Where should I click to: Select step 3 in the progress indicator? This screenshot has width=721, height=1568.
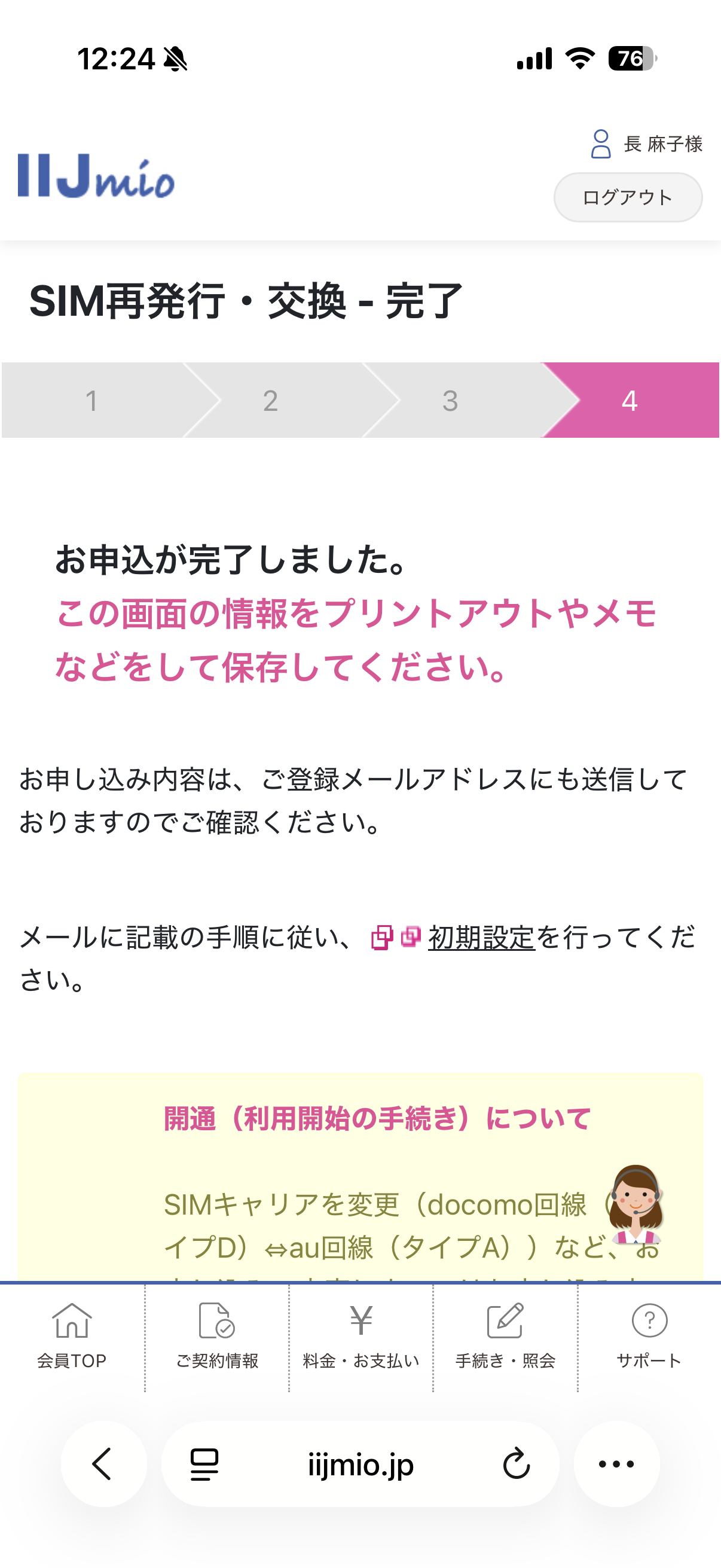point(450,401)
